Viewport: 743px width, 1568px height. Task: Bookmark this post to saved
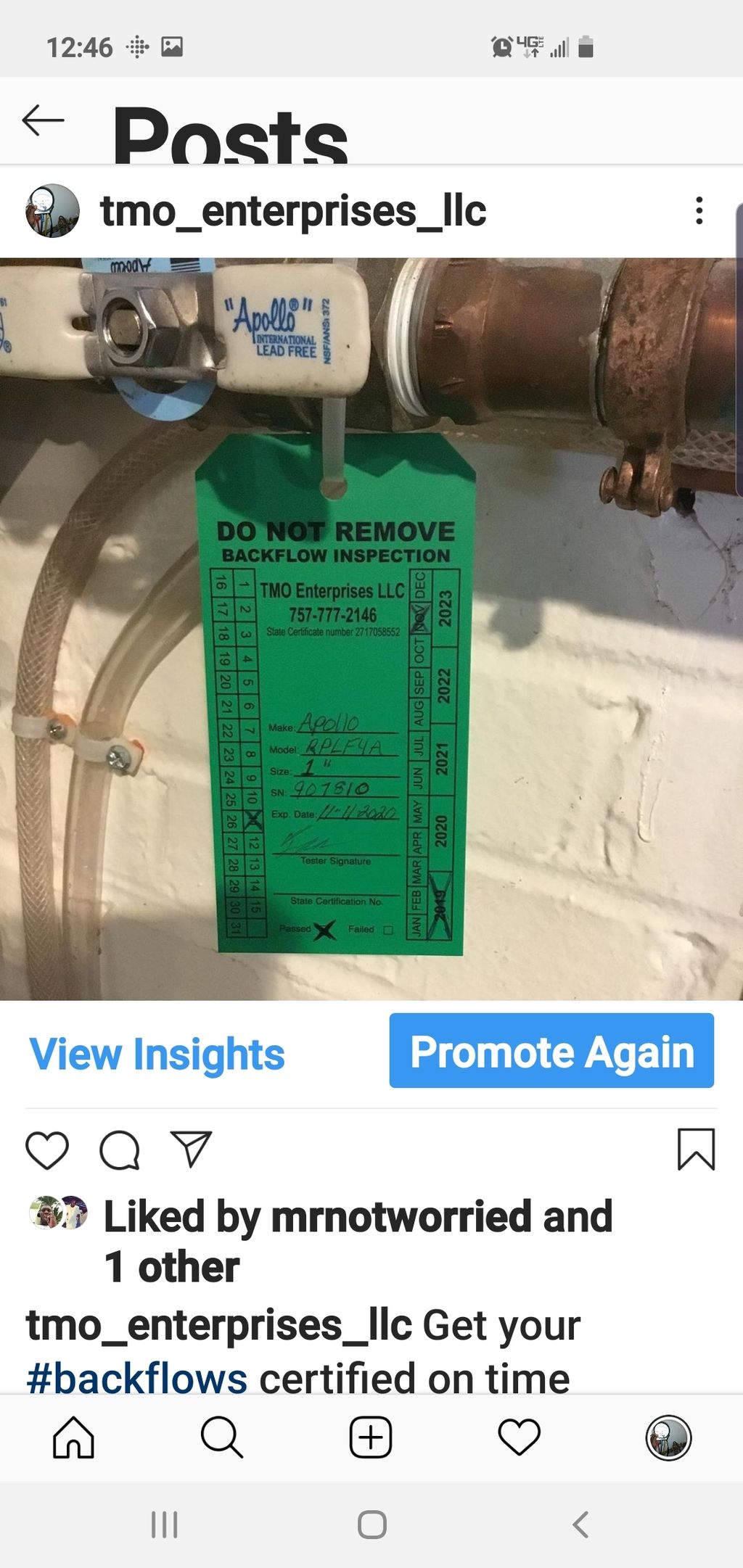point(696,1150)
